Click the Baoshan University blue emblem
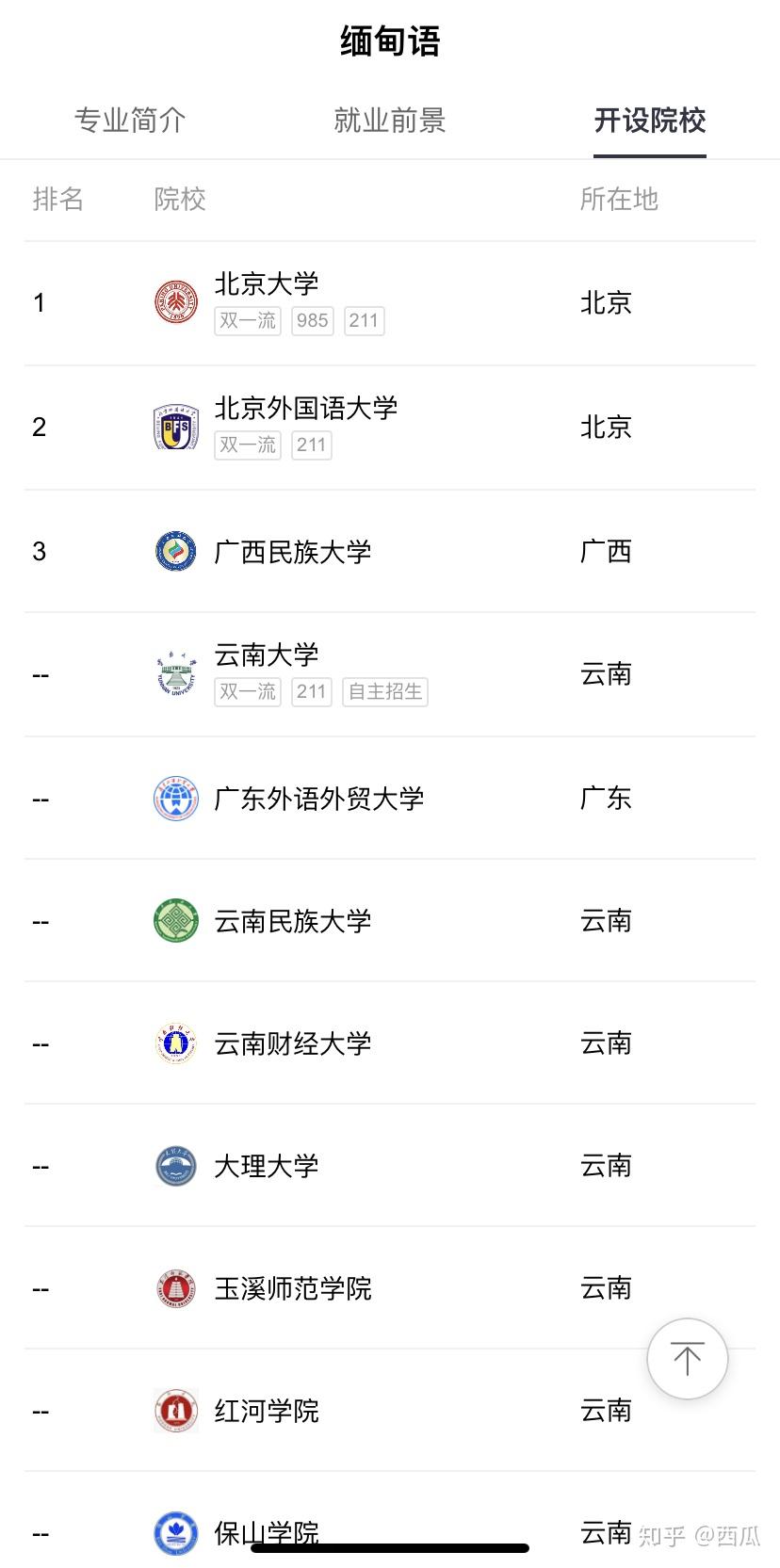Screen dimensions: 780x1568 click(x=175, y=1533)
